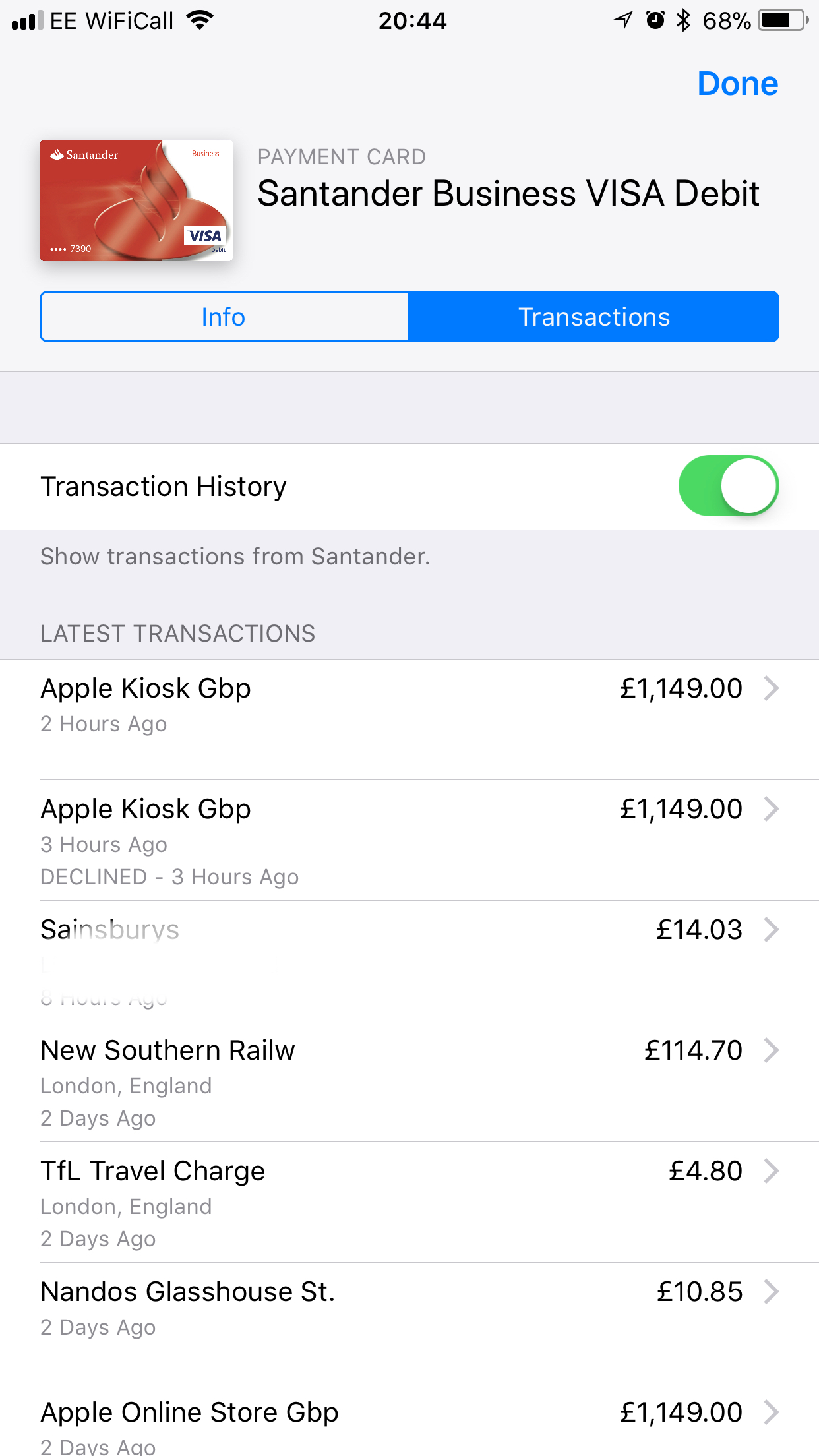Open Apple Kiosk Gbp transaction from 2 hours ago
Image resolution: width=819 pixels, height=1456 pixels.
tap(409, 720)
